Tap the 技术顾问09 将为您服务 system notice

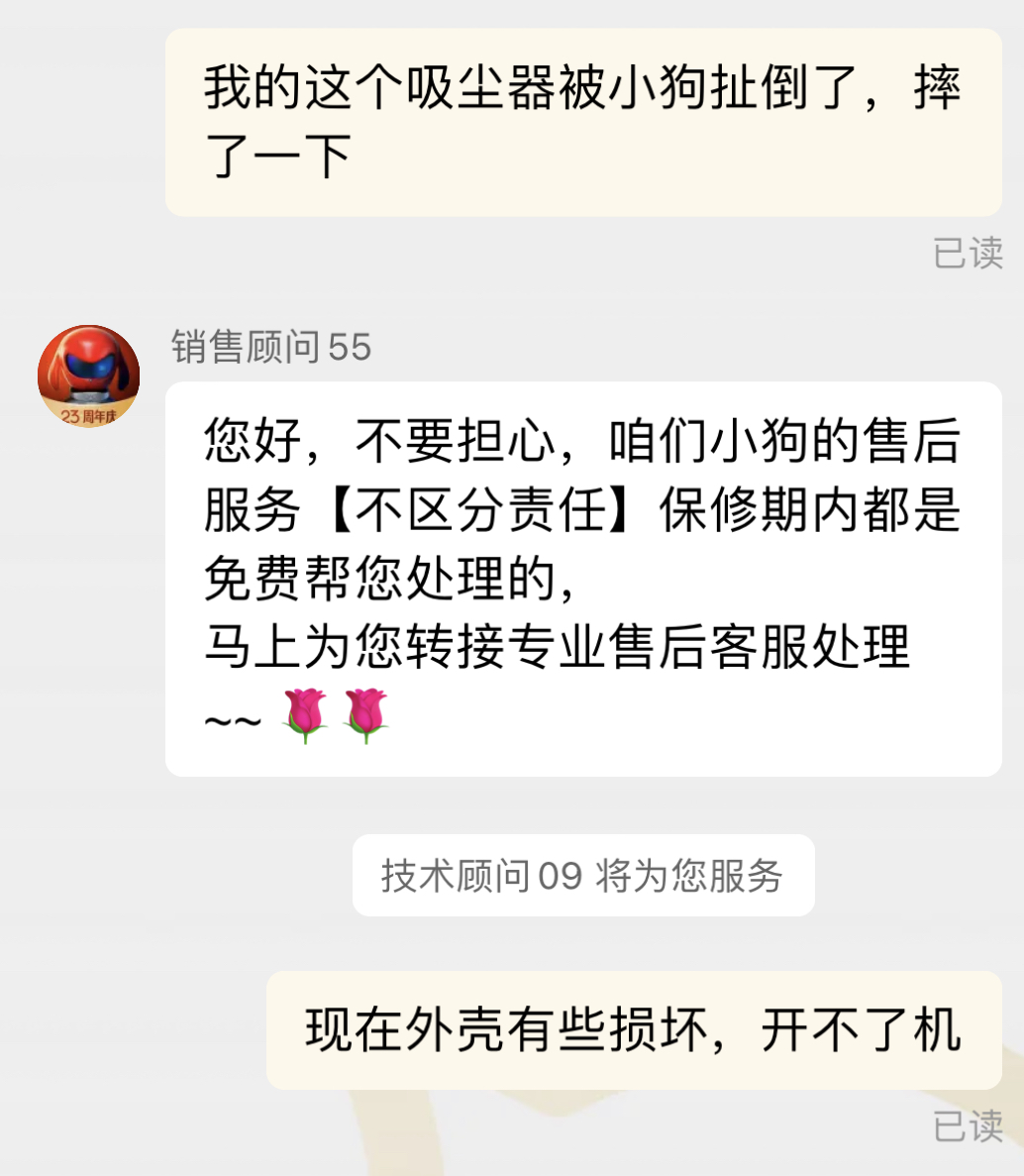pyautogui.click(x=582, y=875)
